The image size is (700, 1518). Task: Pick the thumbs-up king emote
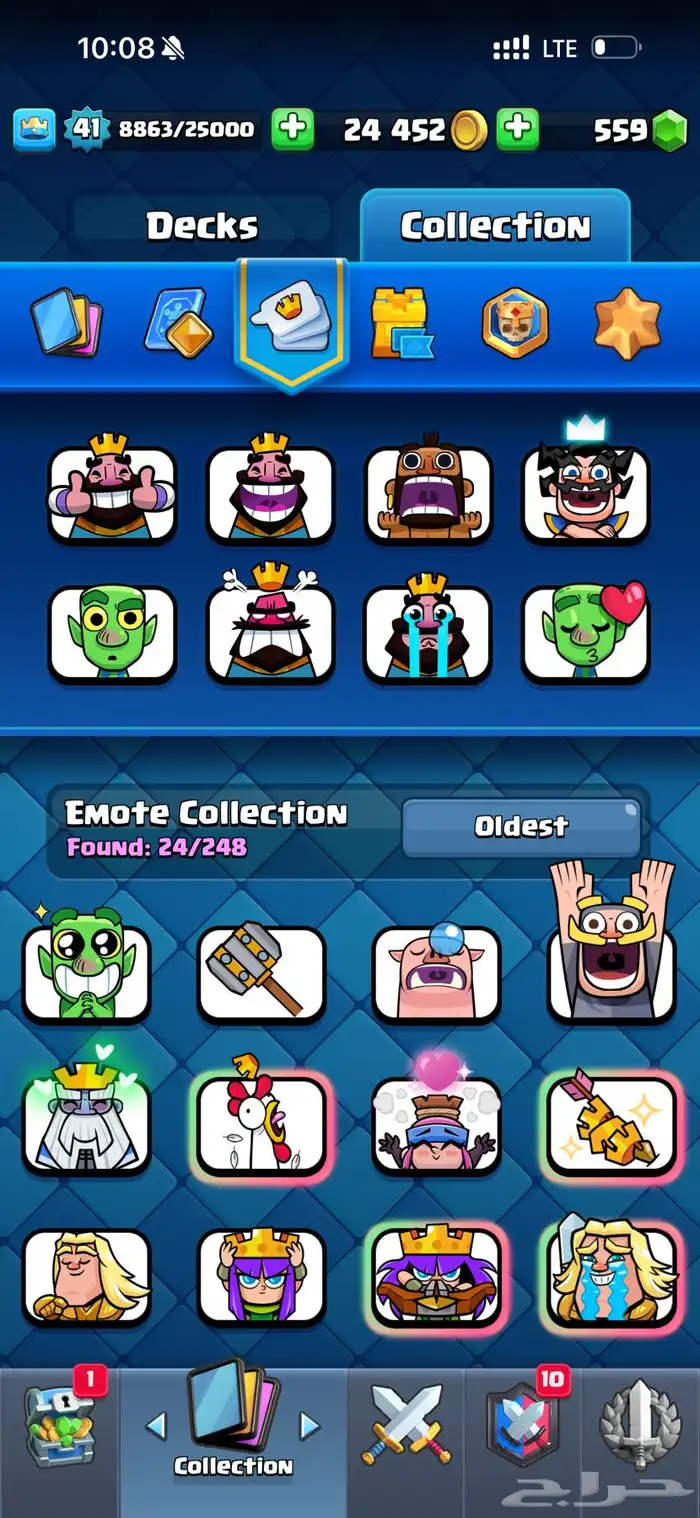click(112, 492)
